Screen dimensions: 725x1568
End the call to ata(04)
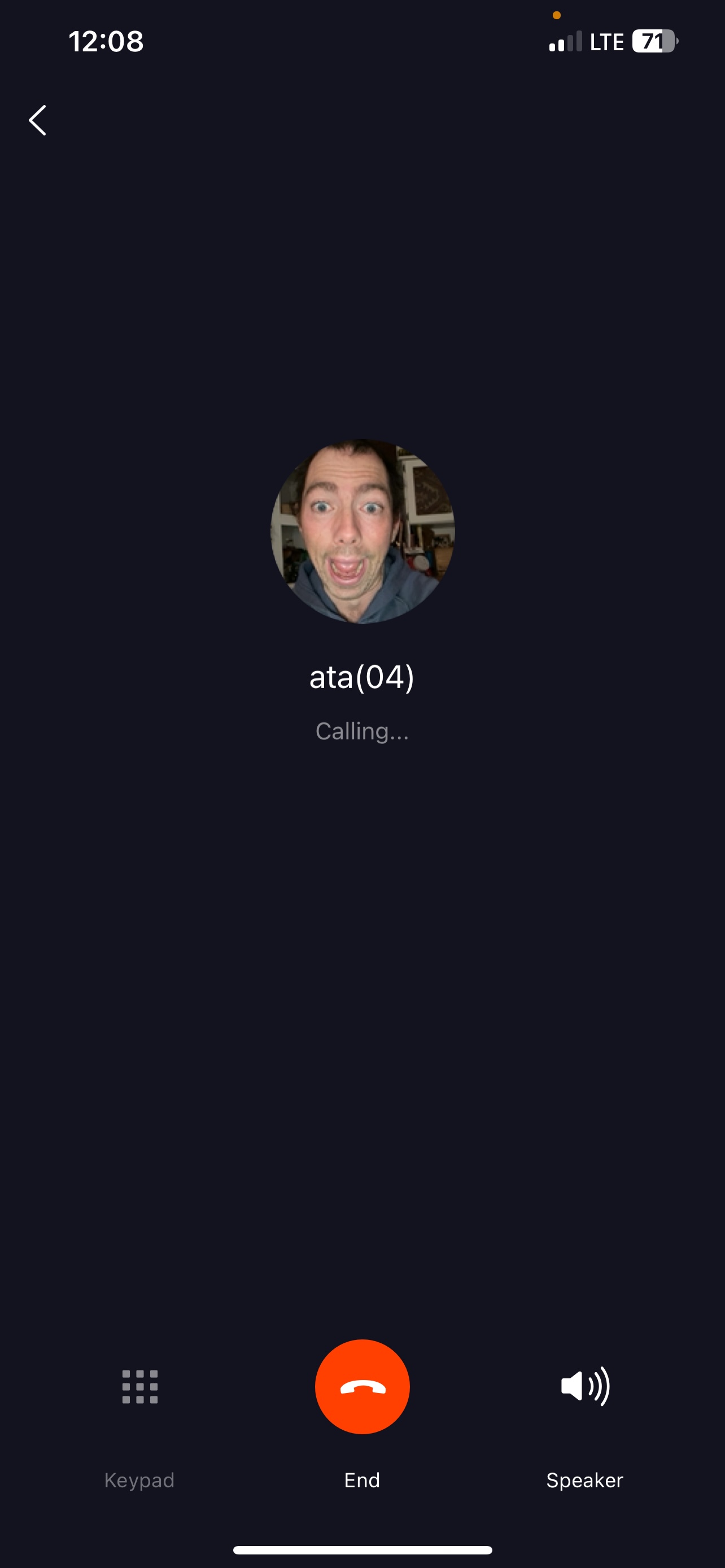pos(362,1387)
